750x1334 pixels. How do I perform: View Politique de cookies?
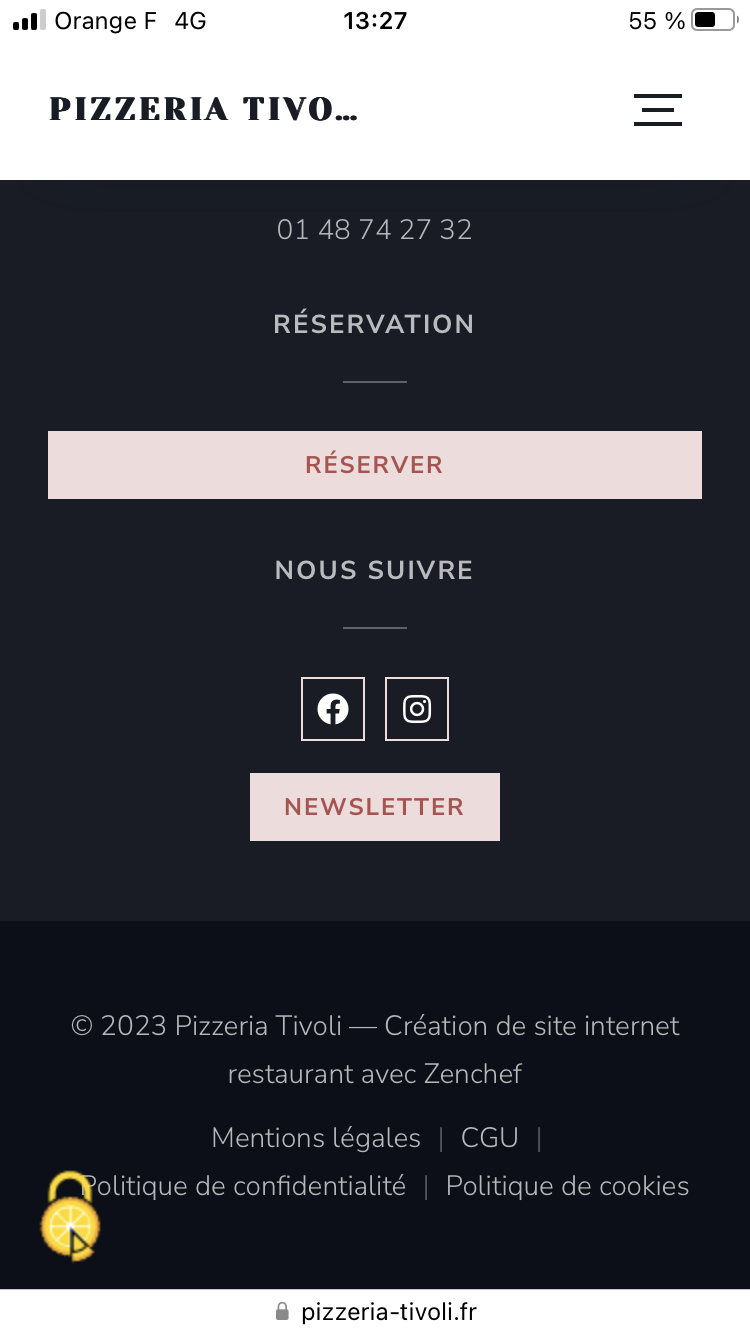tap(567, 1186)
